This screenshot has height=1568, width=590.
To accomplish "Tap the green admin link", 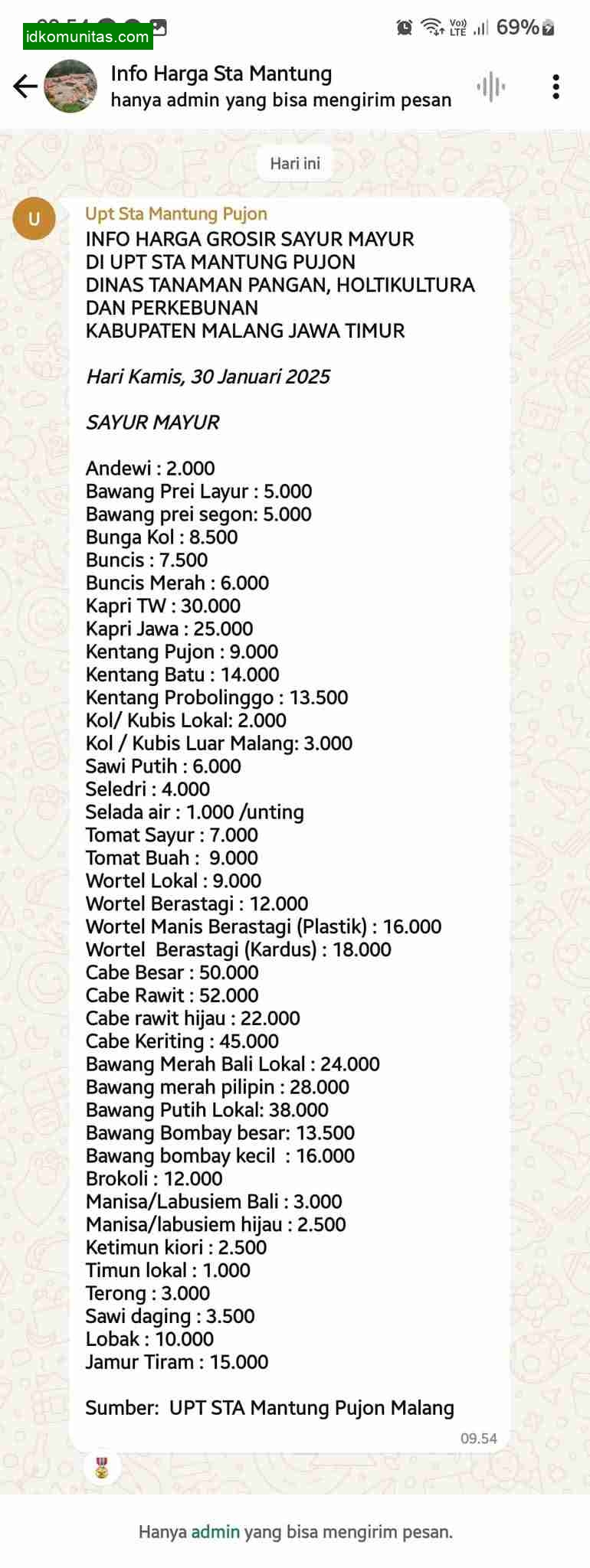I will tap(215, 1531).
